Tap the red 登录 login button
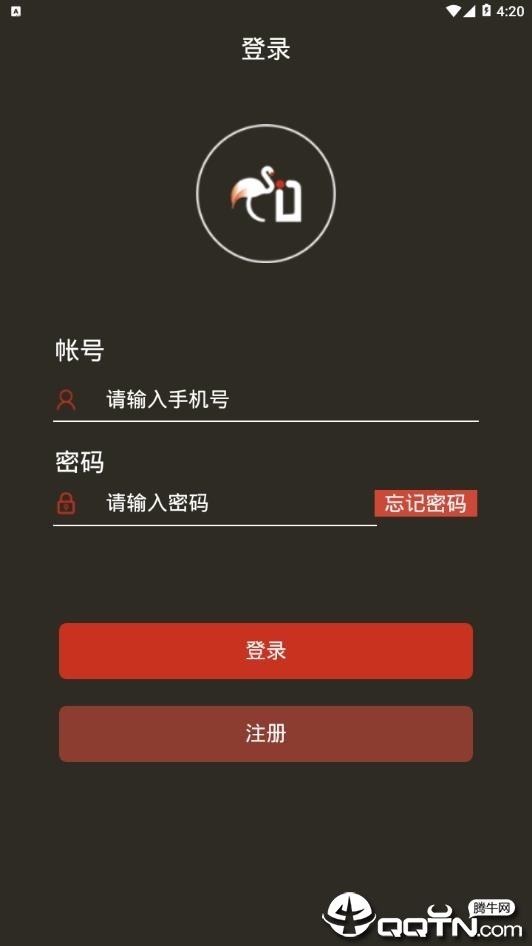This screenshot has height=946, width=532. (266, 651)
